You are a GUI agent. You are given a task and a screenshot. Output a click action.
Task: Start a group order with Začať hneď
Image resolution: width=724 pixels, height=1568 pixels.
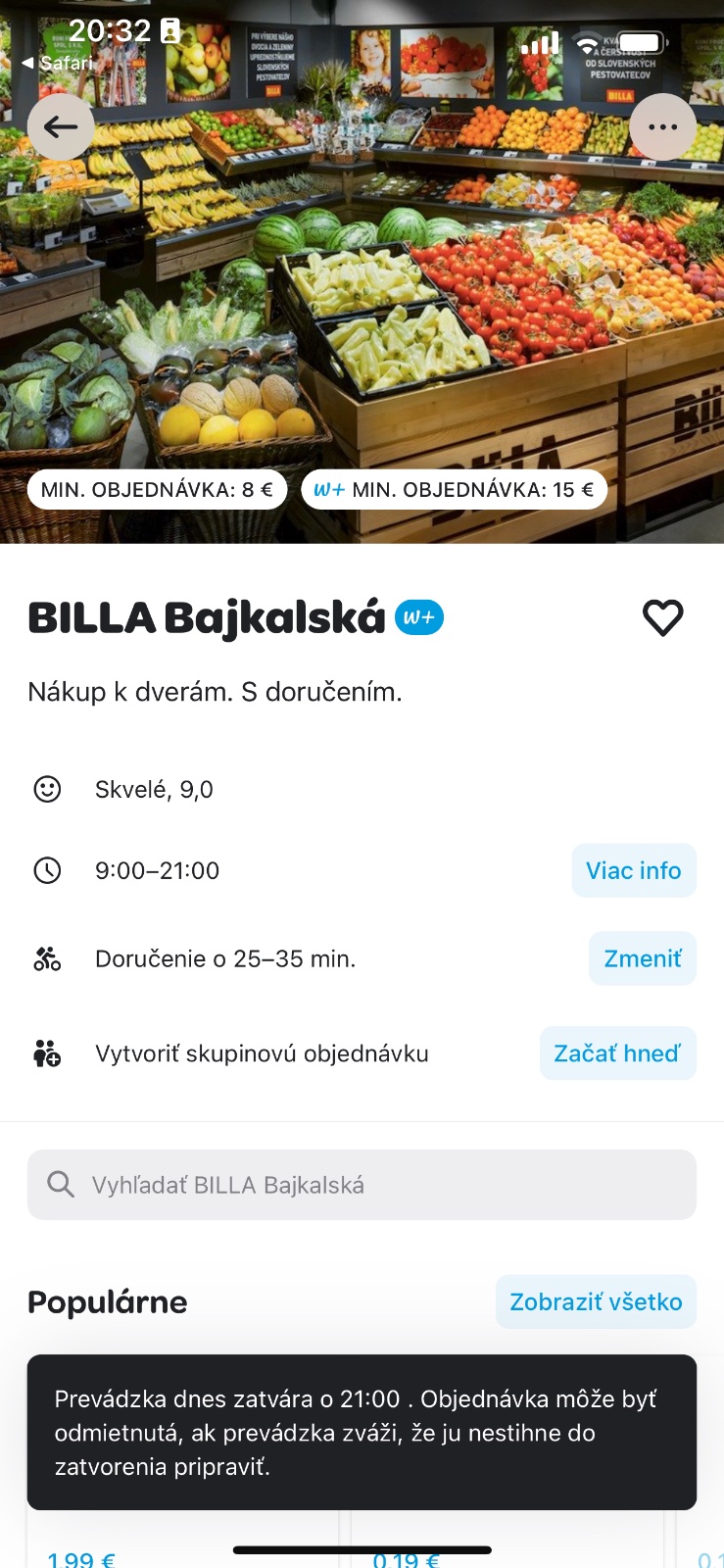pos(617,1053)
